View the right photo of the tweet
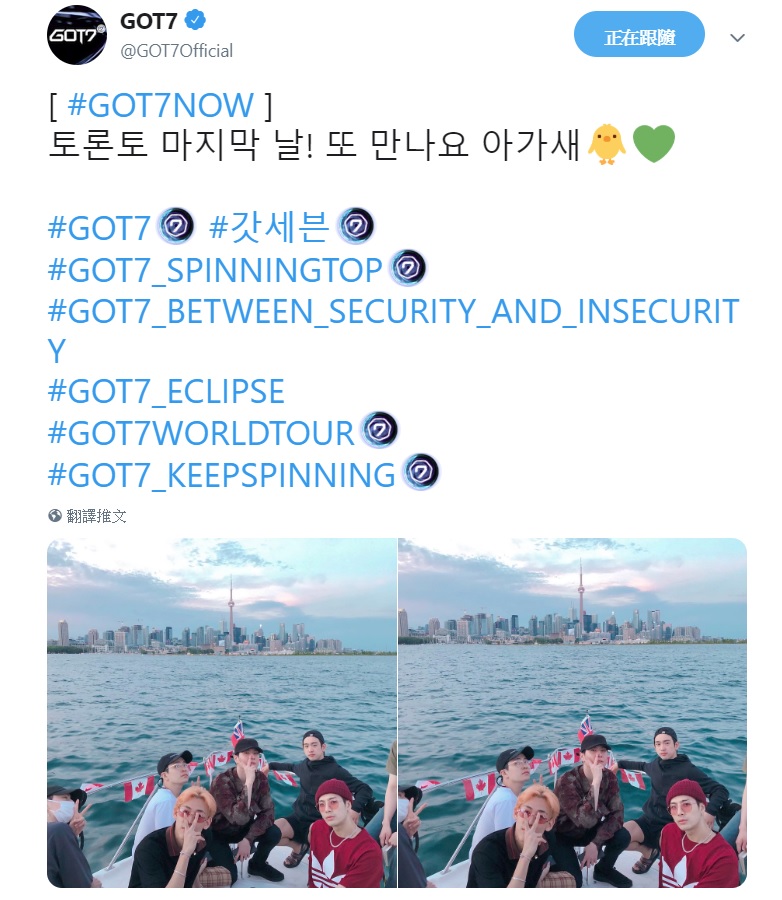Image resolution: width=782 pixels, height=900 pixels. click(x=572, y=712)
